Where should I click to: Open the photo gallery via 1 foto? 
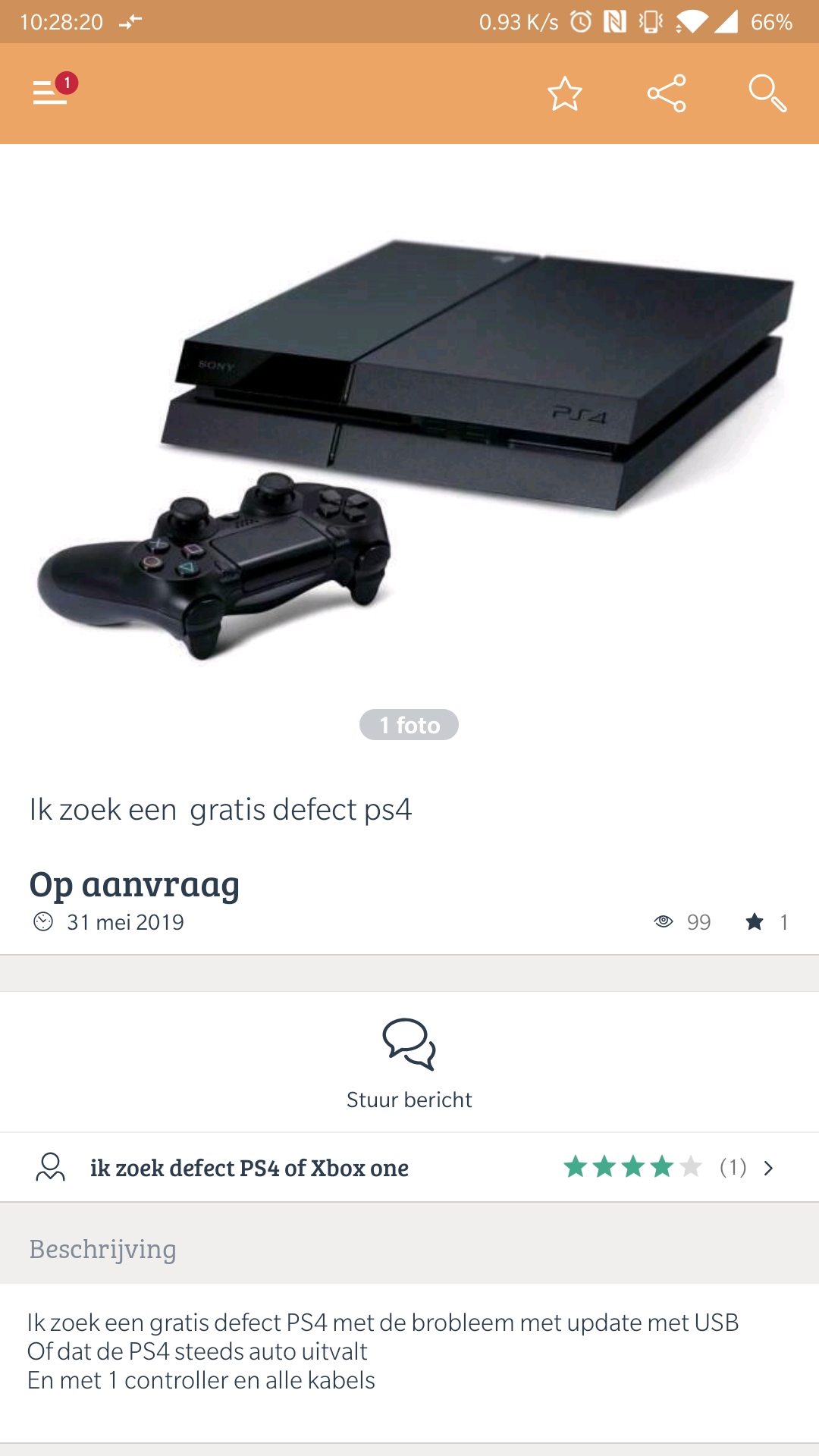409,725
